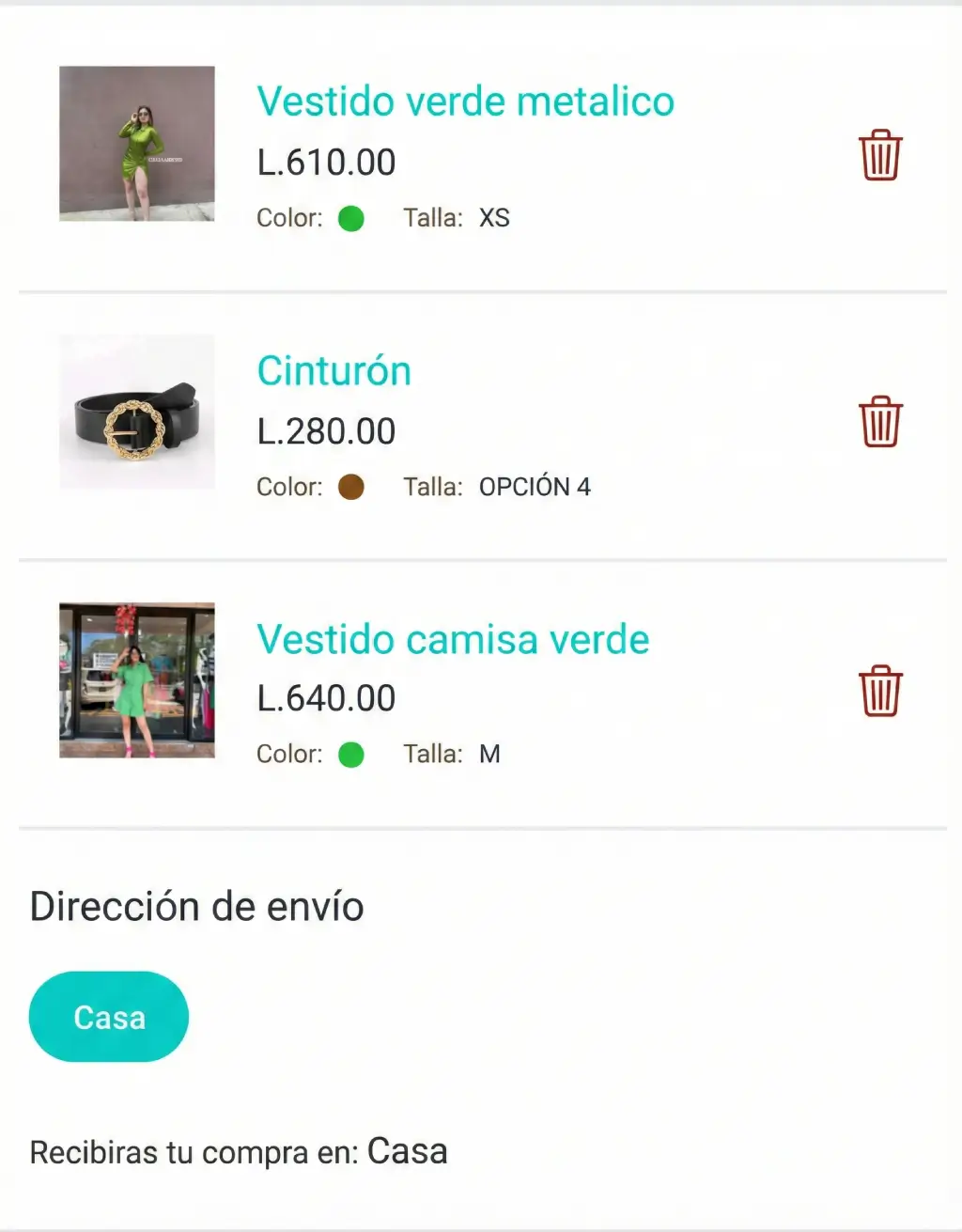Click the OPCIÓN 4 size label
The image size is (962, 1232).
point(535,486)
